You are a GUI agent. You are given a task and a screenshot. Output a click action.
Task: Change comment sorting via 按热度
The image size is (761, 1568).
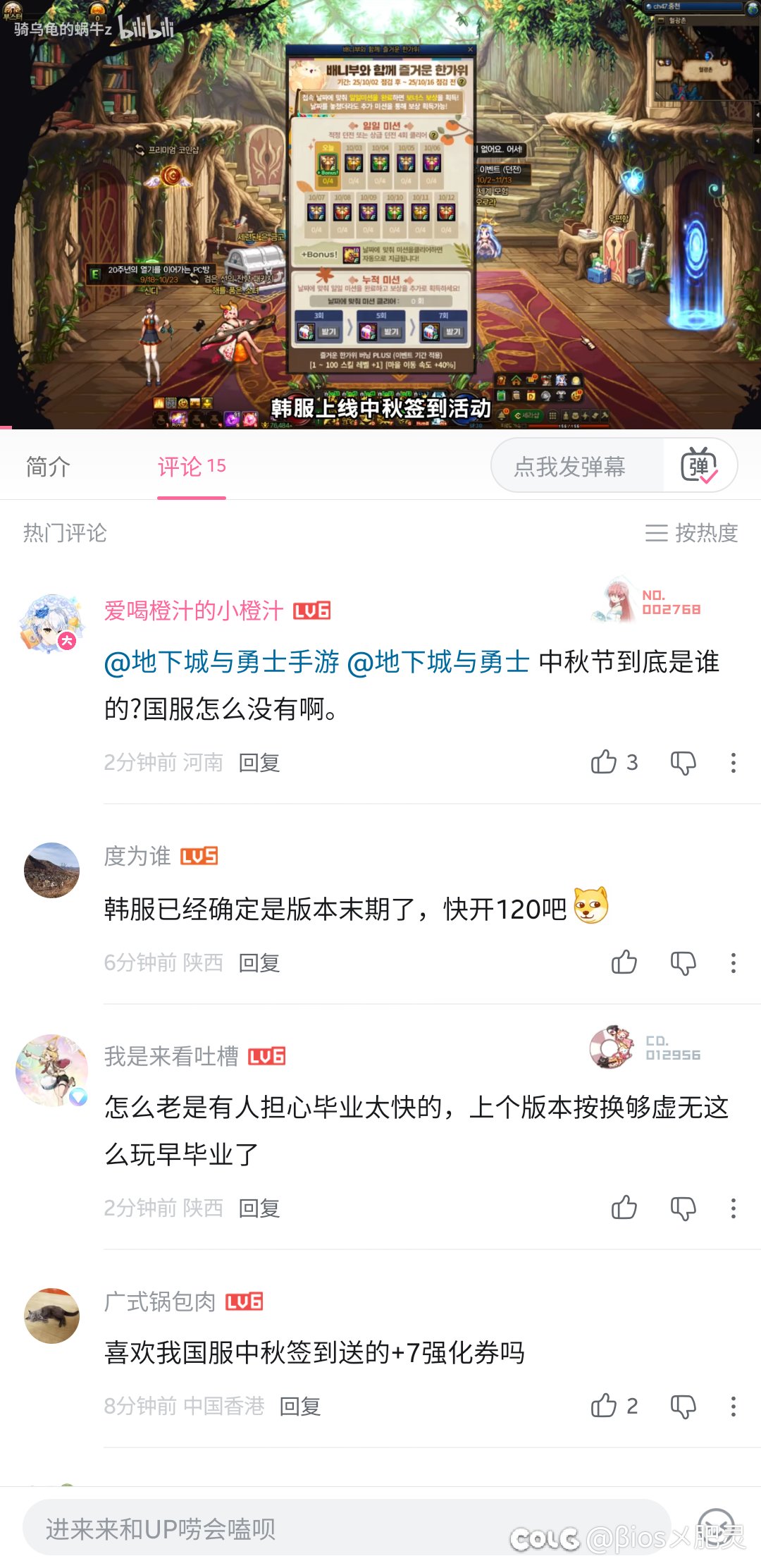[x=692, y=533]
